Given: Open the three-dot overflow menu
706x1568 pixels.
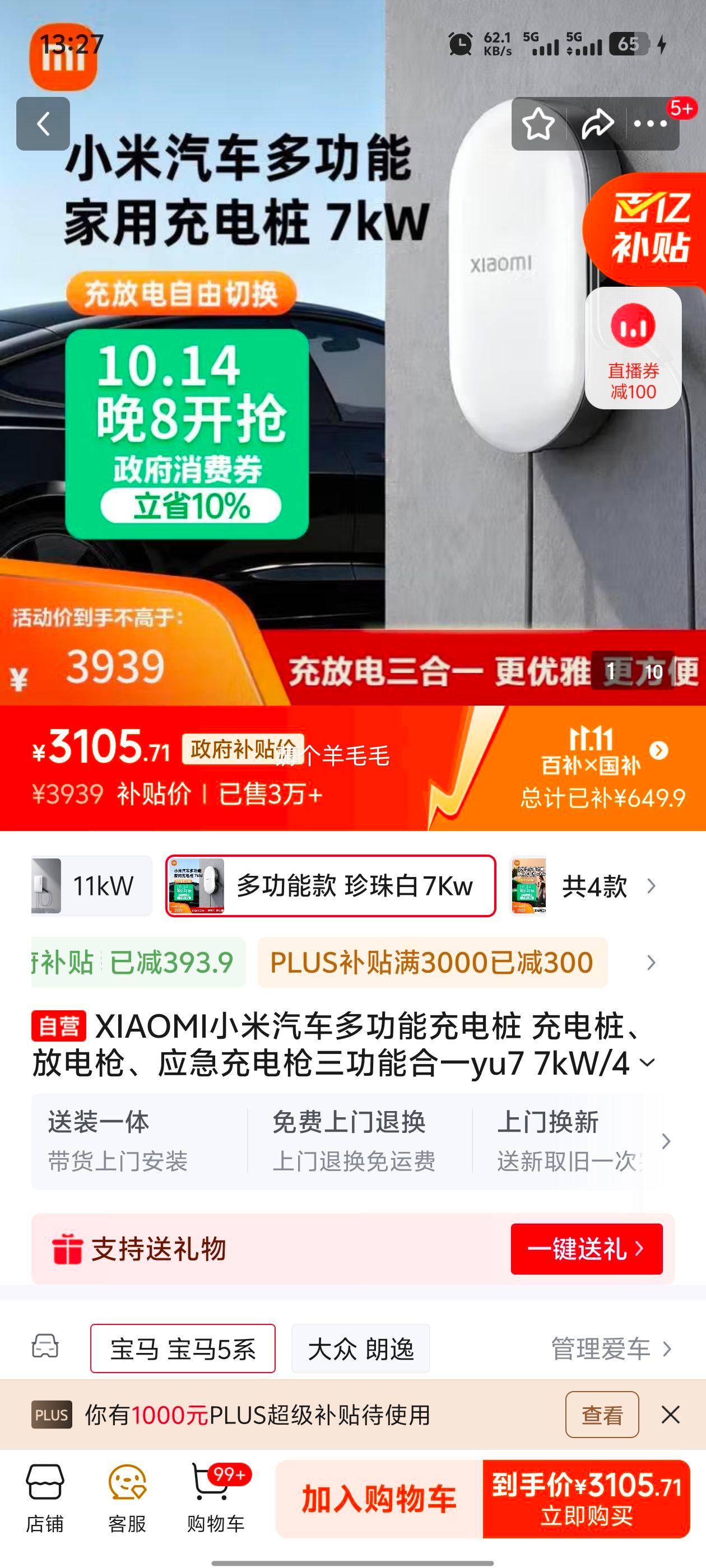Looking at the screenshot, I should [x=651, y=124].
